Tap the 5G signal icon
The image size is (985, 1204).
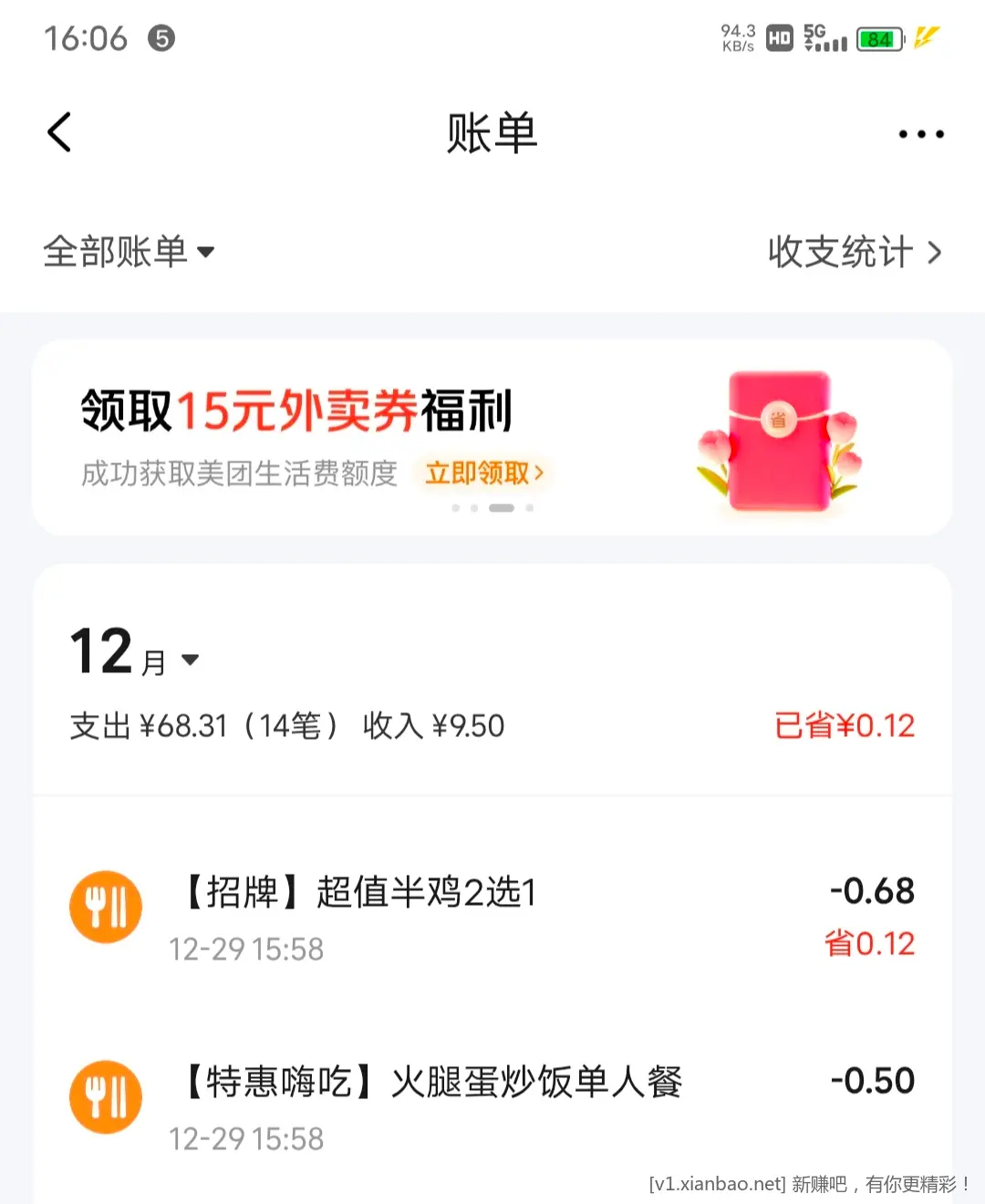[824, 38]
